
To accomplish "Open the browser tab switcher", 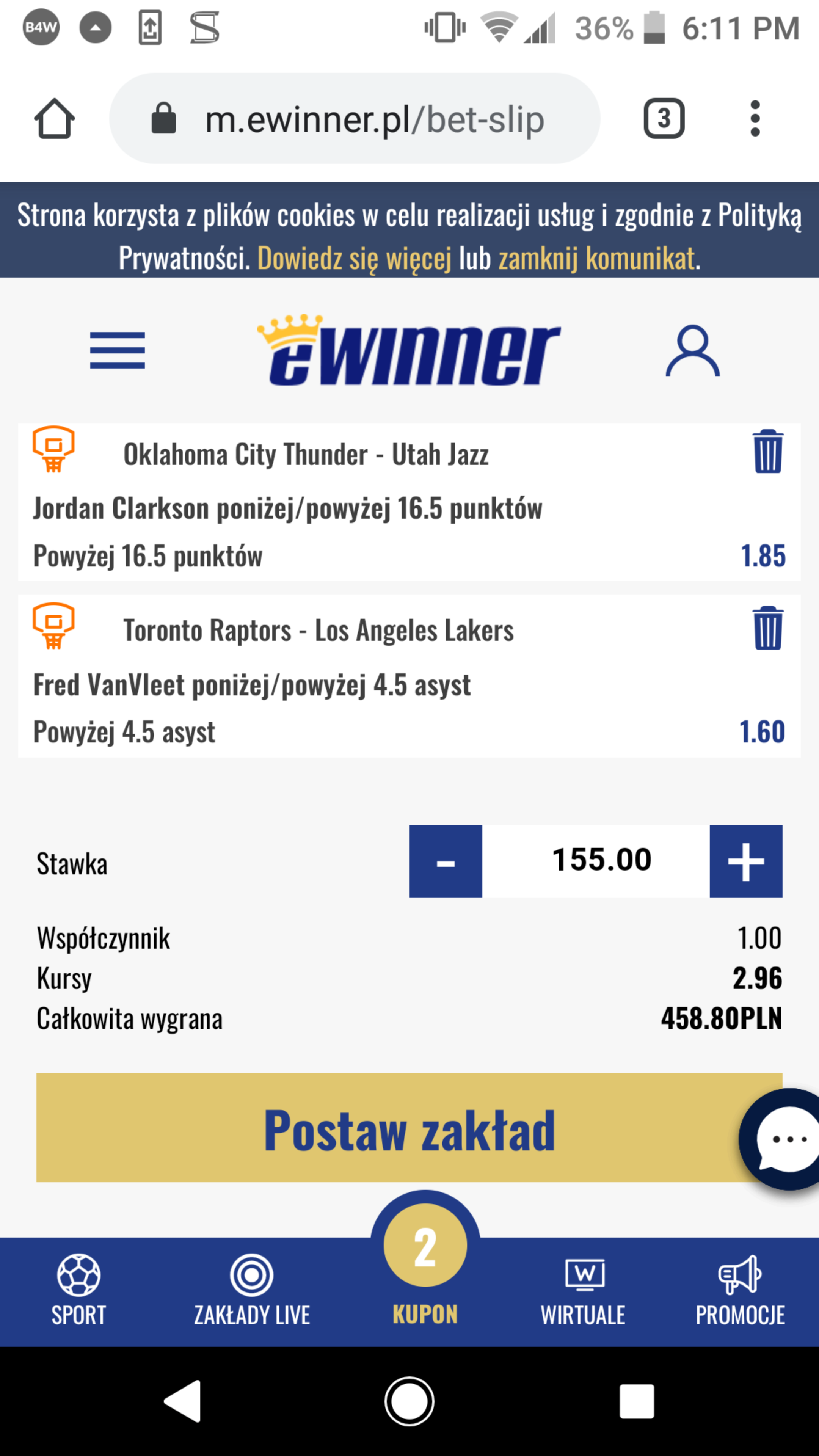I will click(x=664, y=119).
